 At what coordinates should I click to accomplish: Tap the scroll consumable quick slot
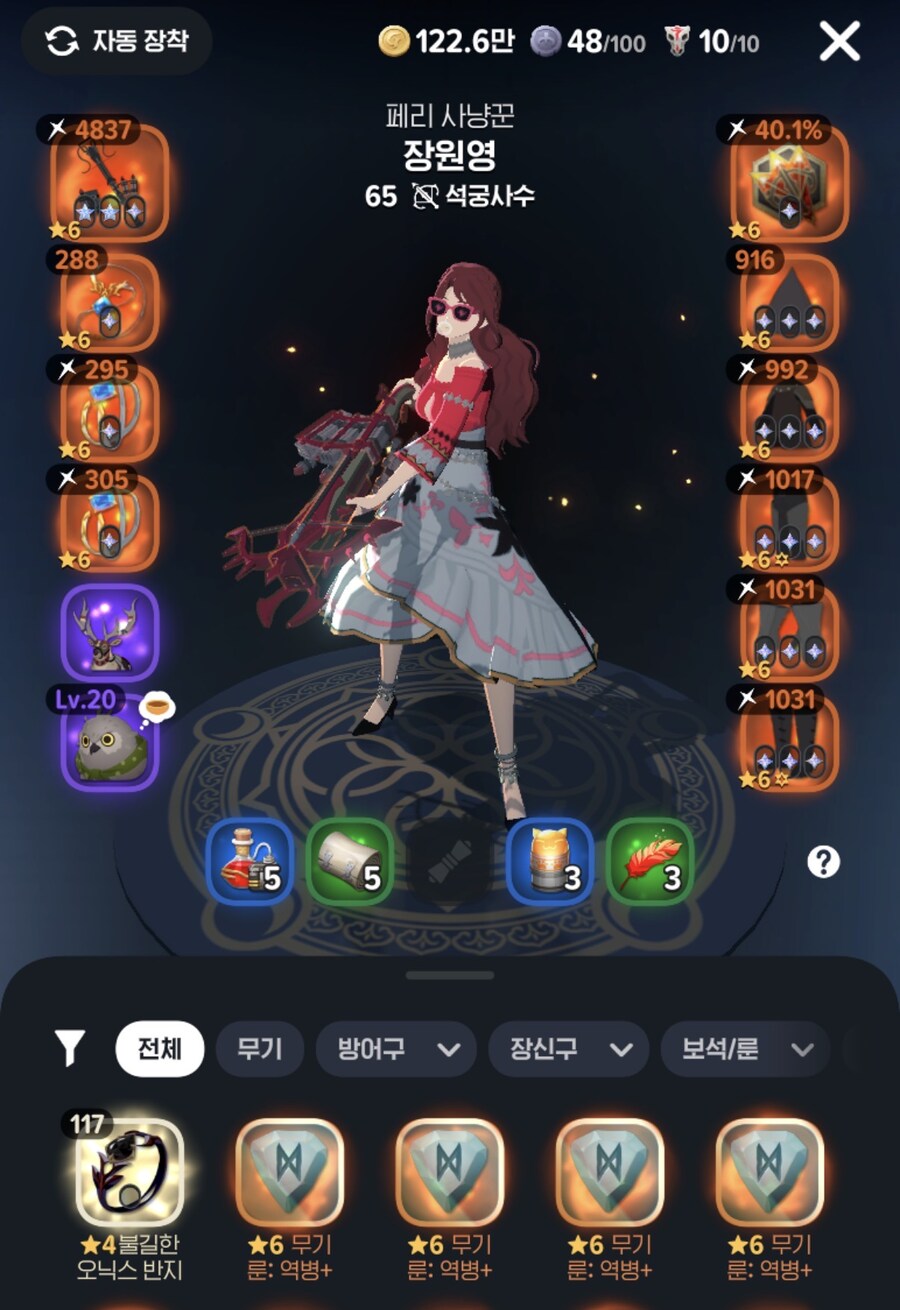[x=349, y=862]
